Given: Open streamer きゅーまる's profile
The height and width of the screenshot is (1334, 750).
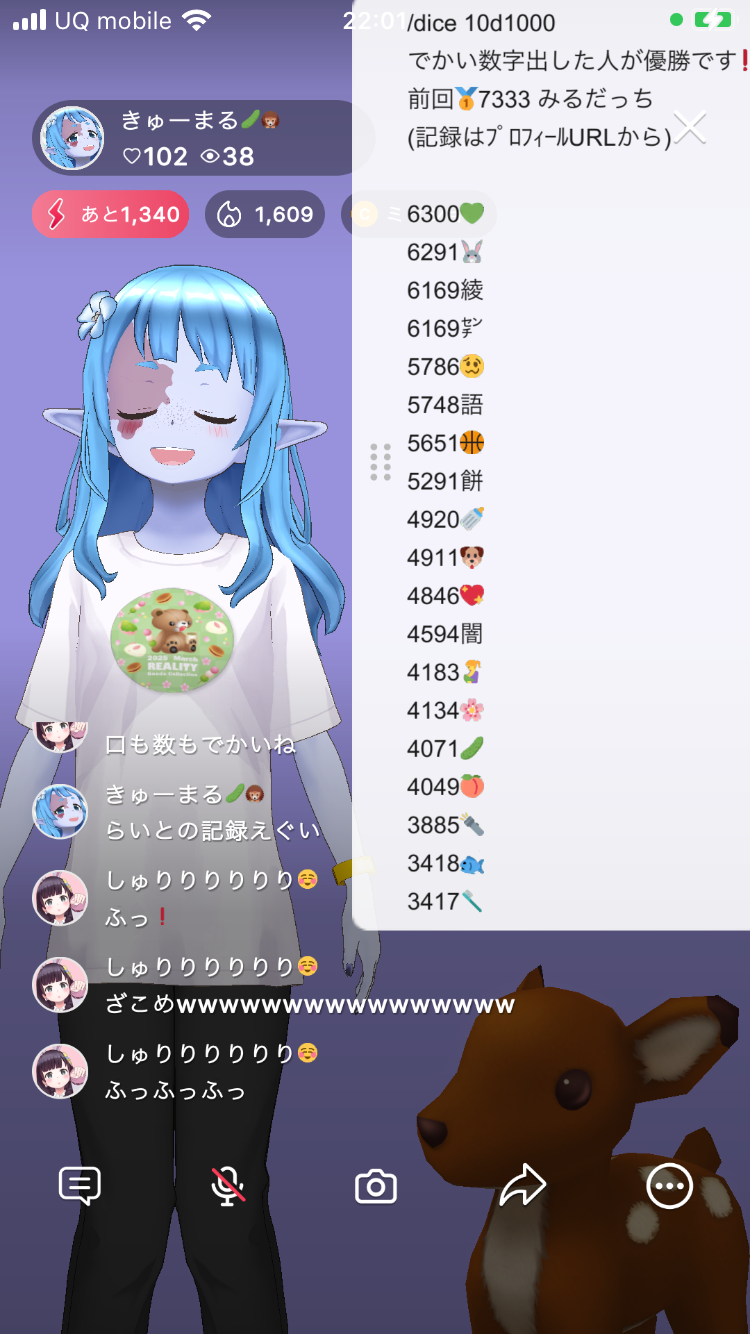Looking at the screenshot, I should (72, 139).
